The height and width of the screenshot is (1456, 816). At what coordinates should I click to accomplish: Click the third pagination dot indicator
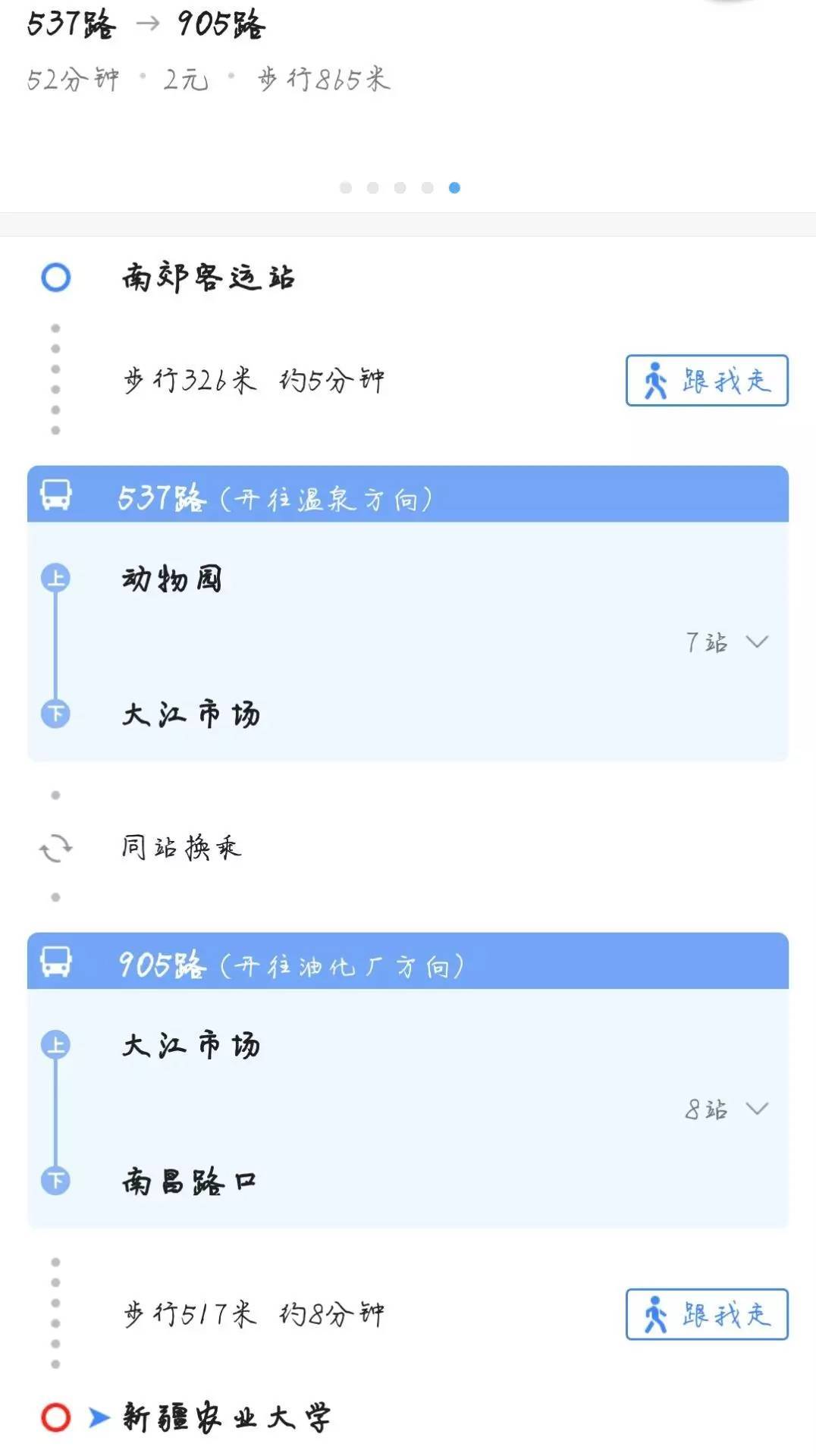click(x=400, y=187)
